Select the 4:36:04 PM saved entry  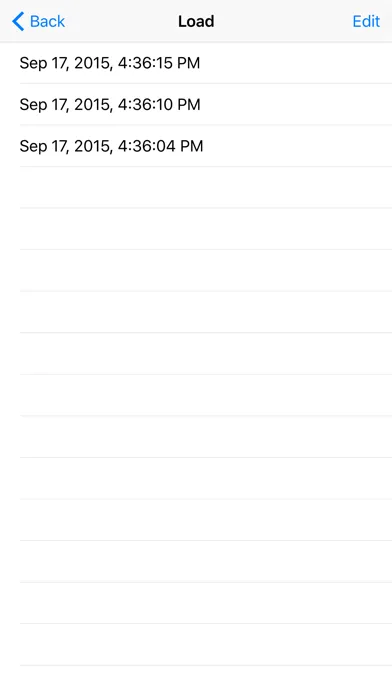click(x=196, y=146)
